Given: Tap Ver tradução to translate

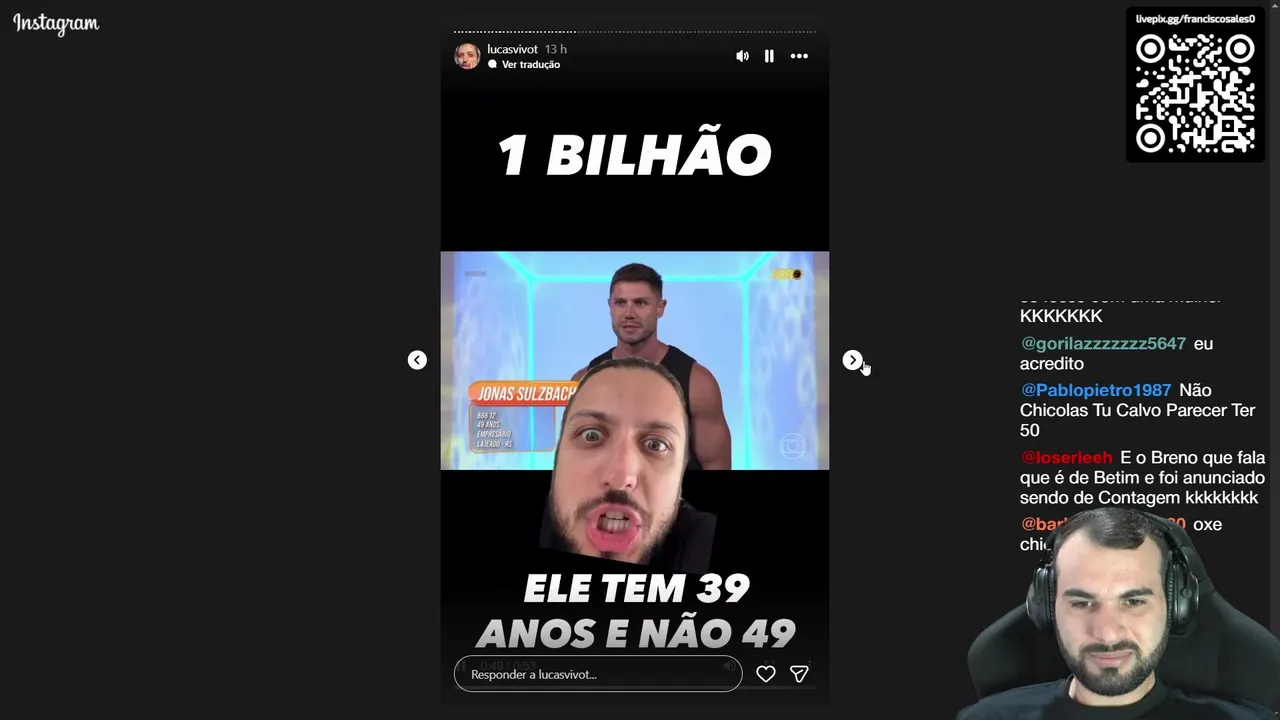Looking at the screenshot, I should [530, 64].
